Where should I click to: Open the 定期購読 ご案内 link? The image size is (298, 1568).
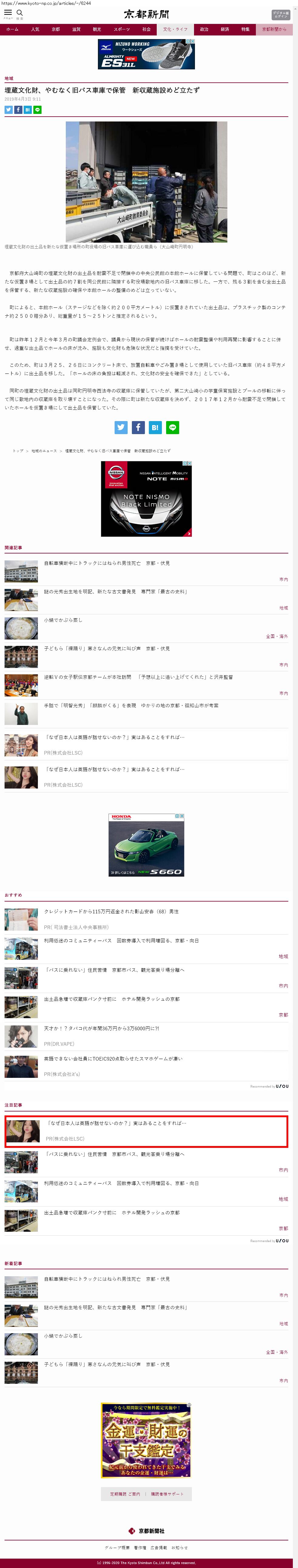click(125, 1494)
